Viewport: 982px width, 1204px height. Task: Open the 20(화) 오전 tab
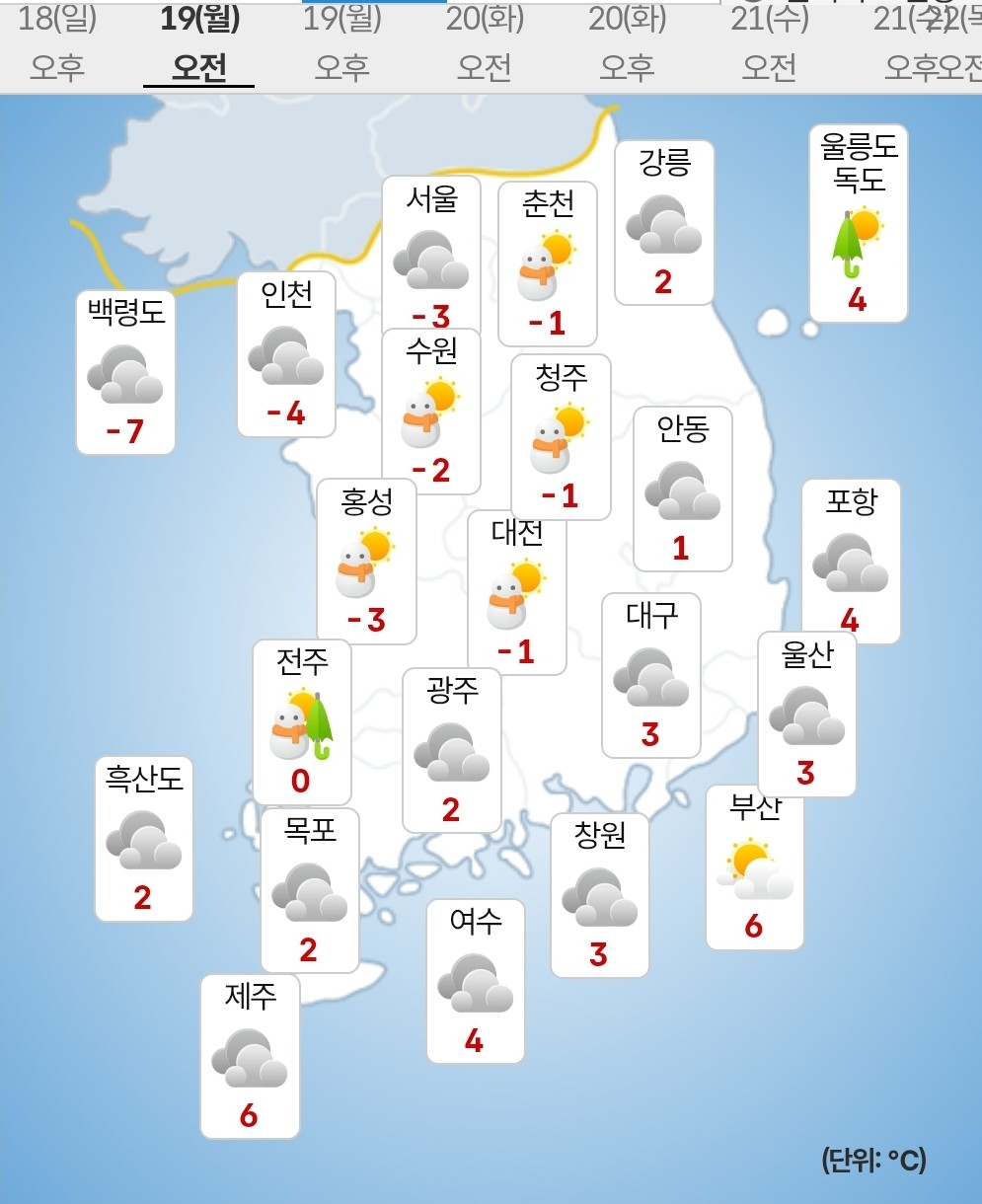tap(485, 44)
